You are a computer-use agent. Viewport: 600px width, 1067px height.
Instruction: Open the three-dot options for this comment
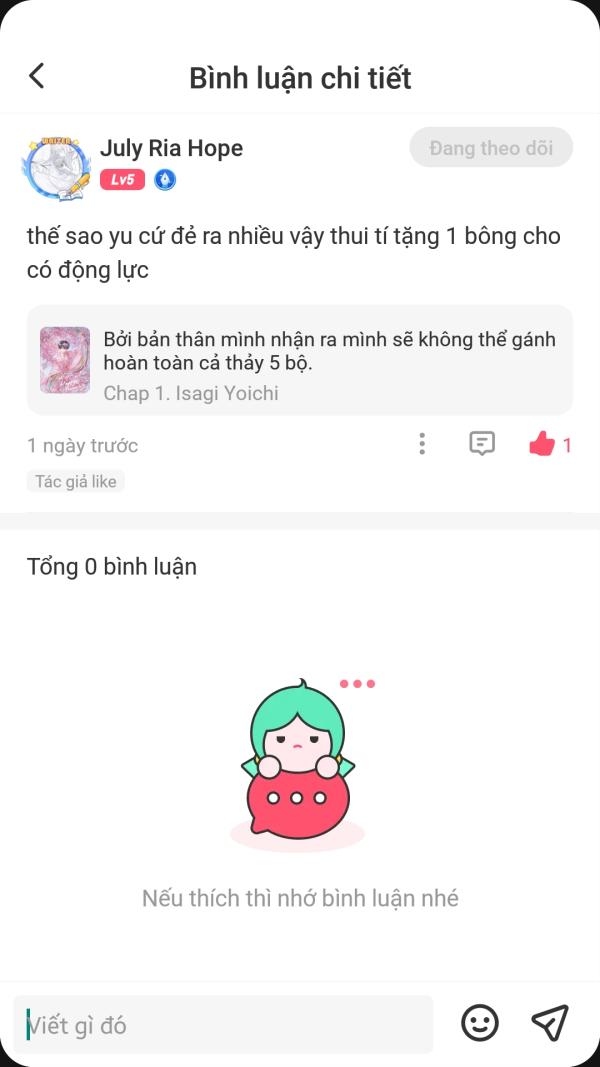[x=422, y=444]
